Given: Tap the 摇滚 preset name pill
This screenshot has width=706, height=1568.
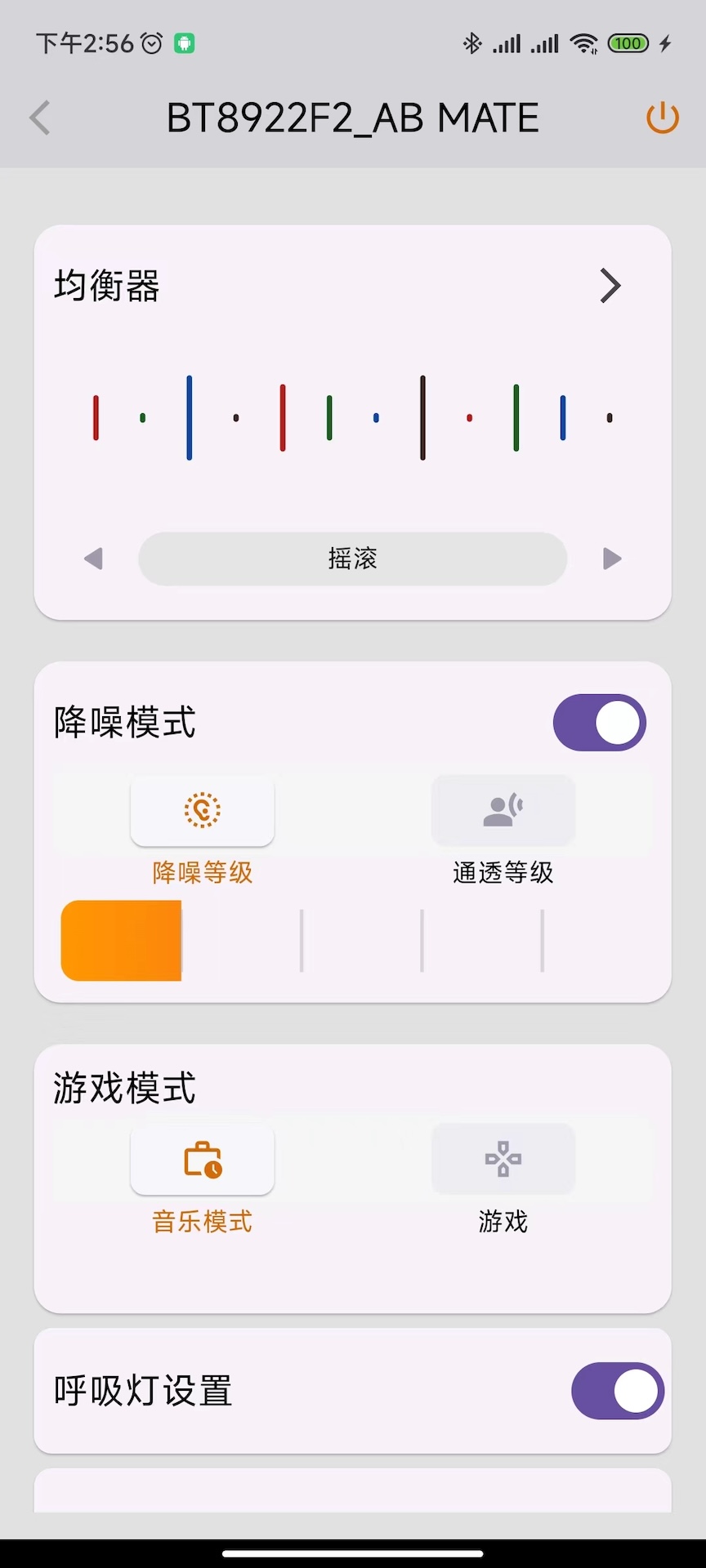Looking at the screenshot, I should pos(352,559).
